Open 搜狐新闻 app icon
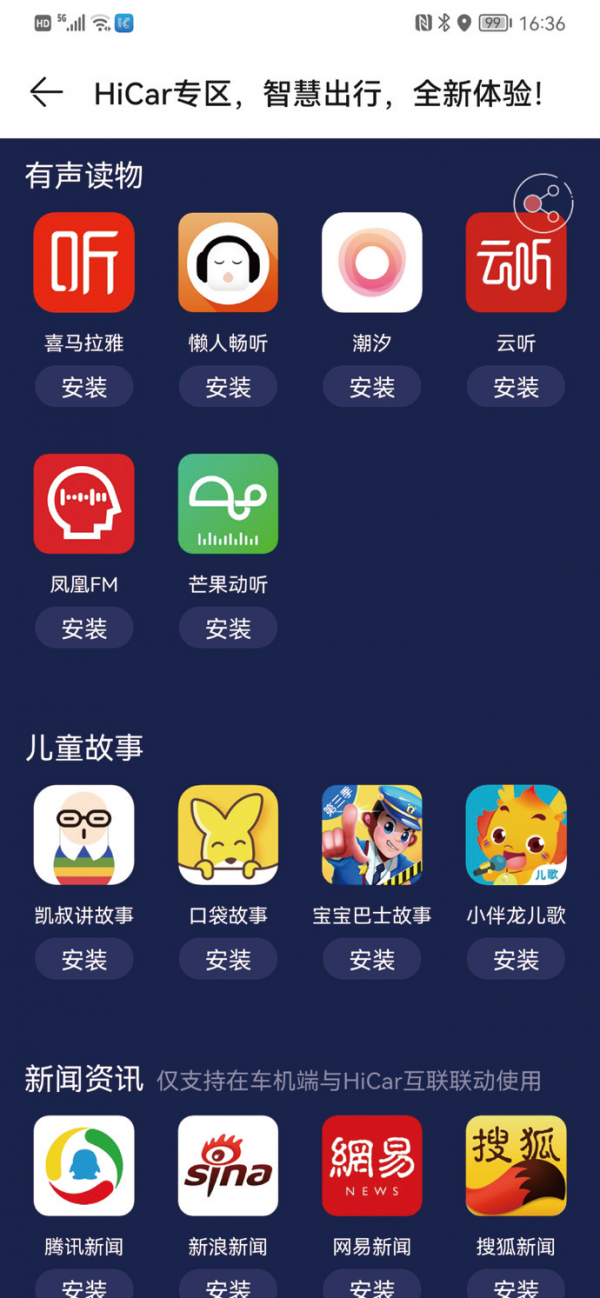 [516, 1165]
